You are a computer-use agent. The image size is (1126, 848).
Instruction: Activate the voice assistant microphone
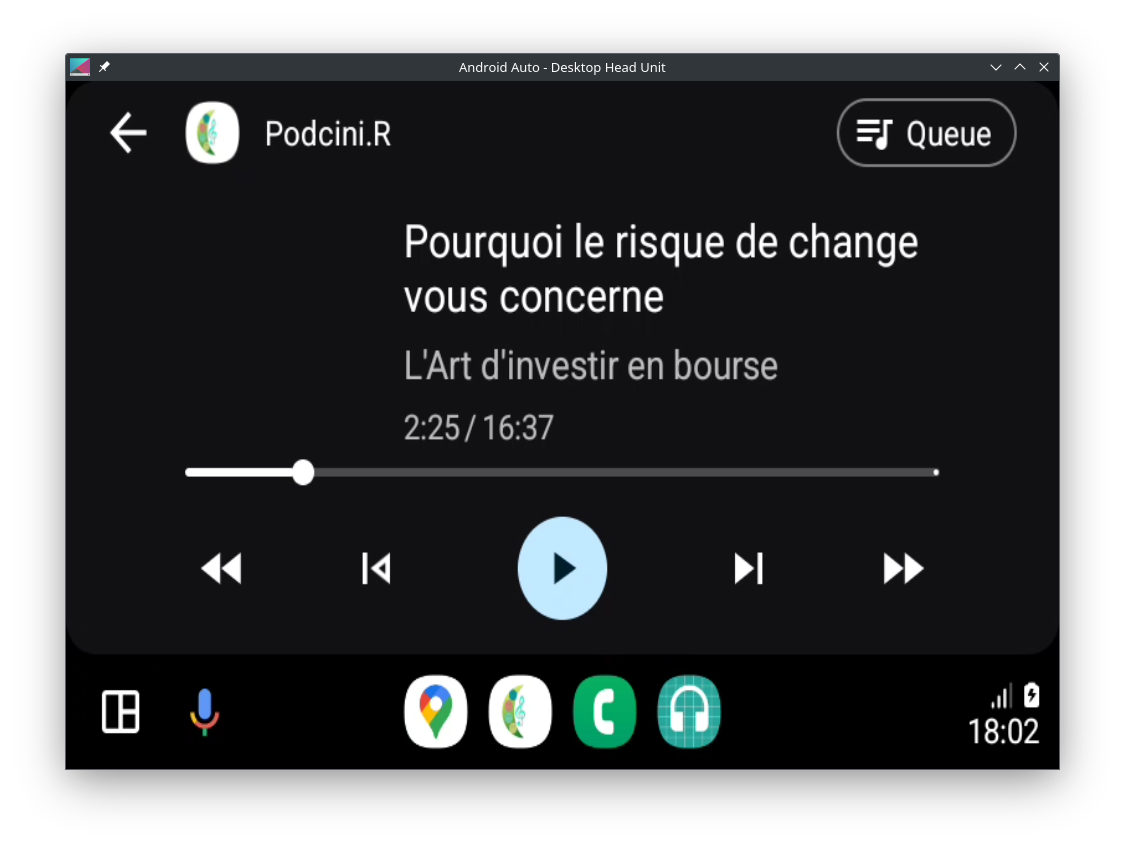coord(204,712)
